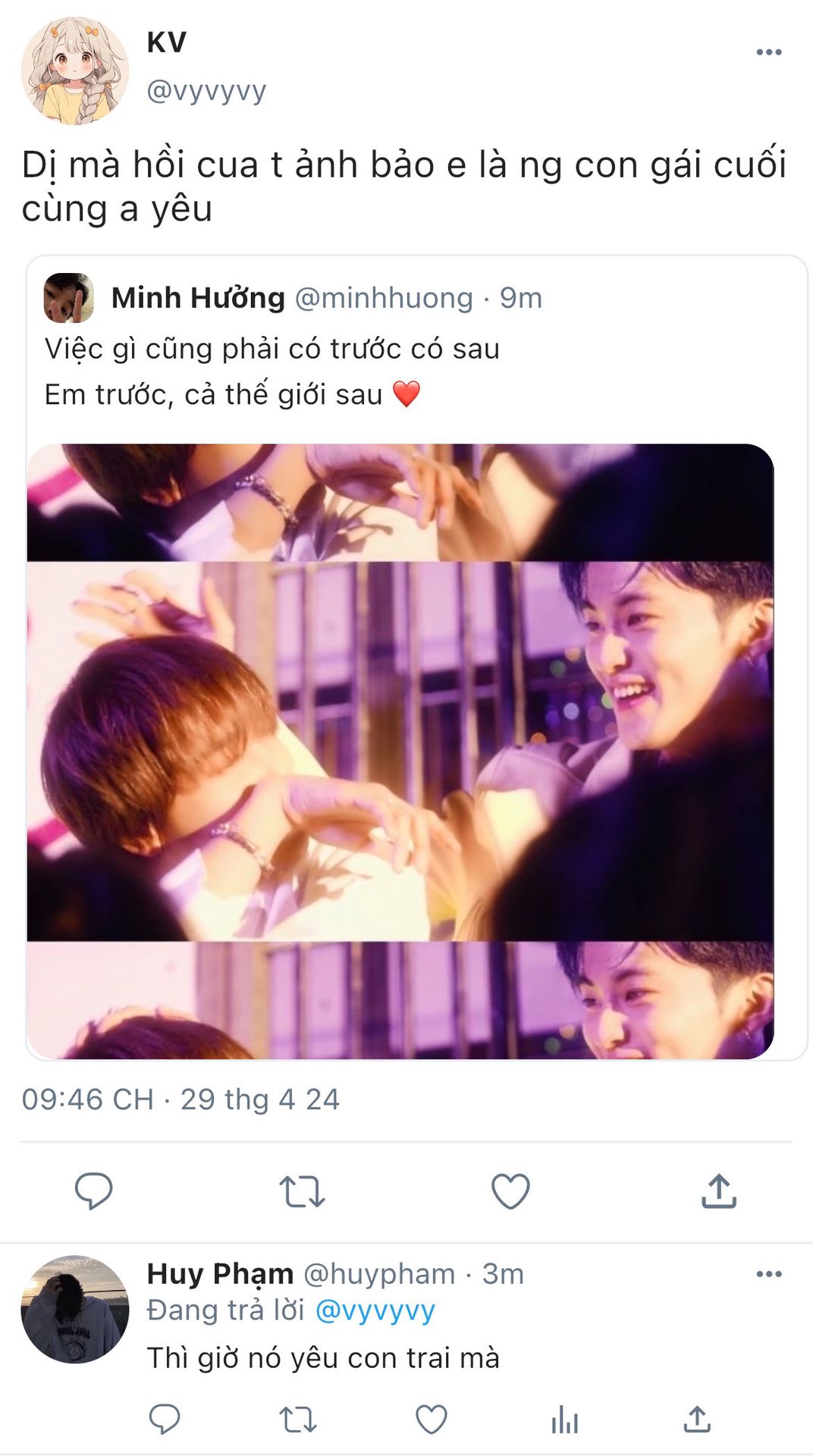View the photo in Minh Hưởng's quoted tweet
This screenshot has width=813, height=1456.
pyautogui.click(x=400, y=751)
